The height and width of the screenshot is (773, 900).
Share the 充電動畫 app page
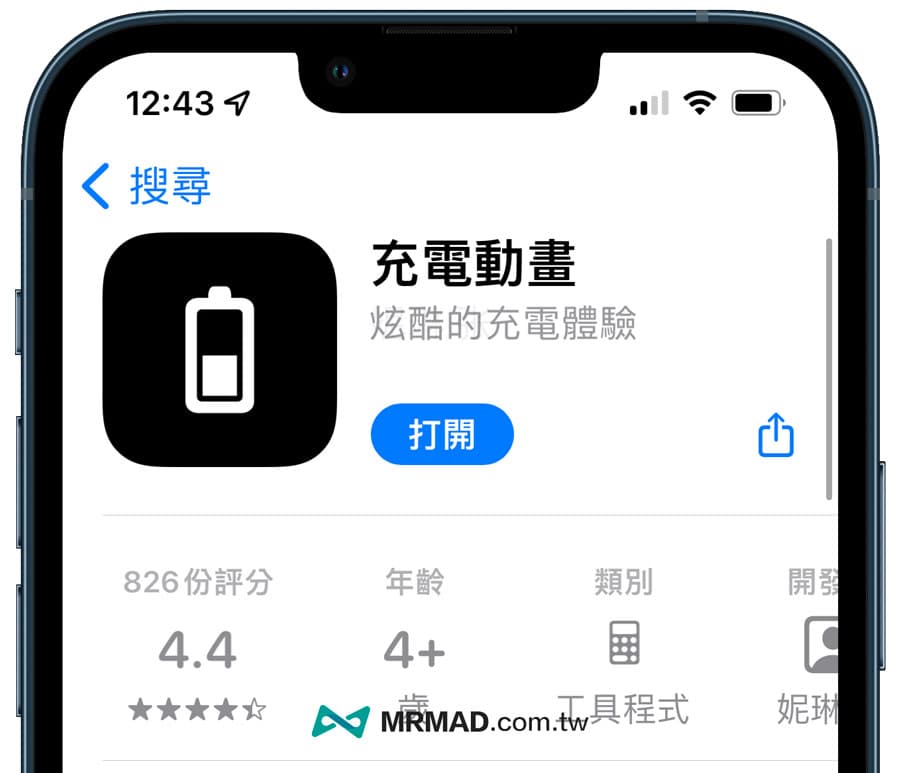pyautogui.click(x=776, y=436)
